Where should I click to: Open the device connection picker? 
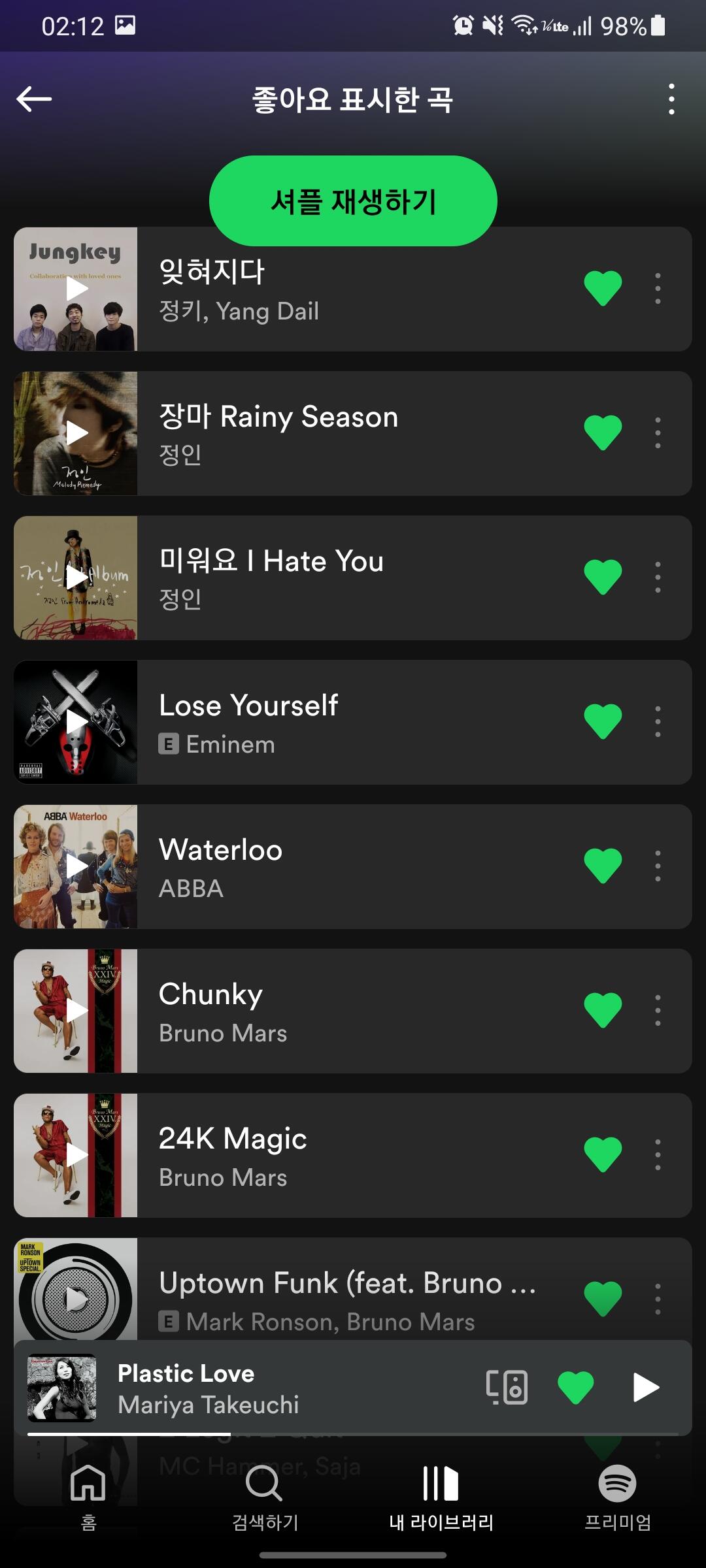(x=507, y=1386)
